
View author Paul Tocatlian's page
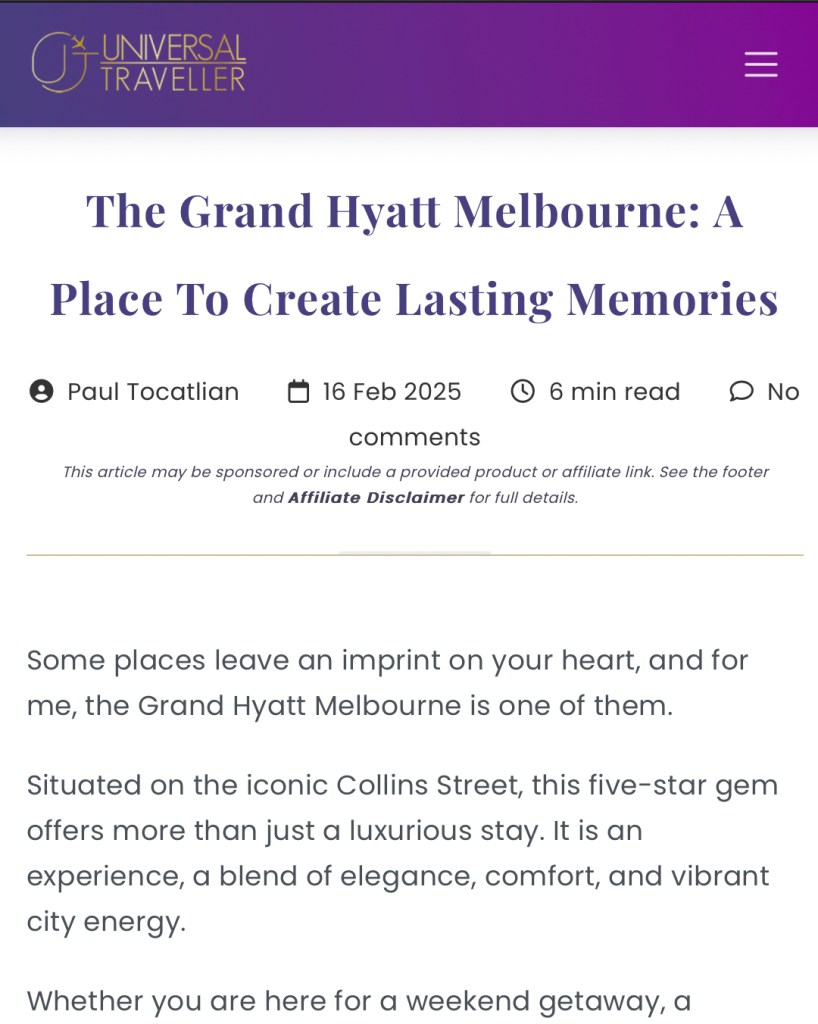pyautogui.click(x=152, y=391)
